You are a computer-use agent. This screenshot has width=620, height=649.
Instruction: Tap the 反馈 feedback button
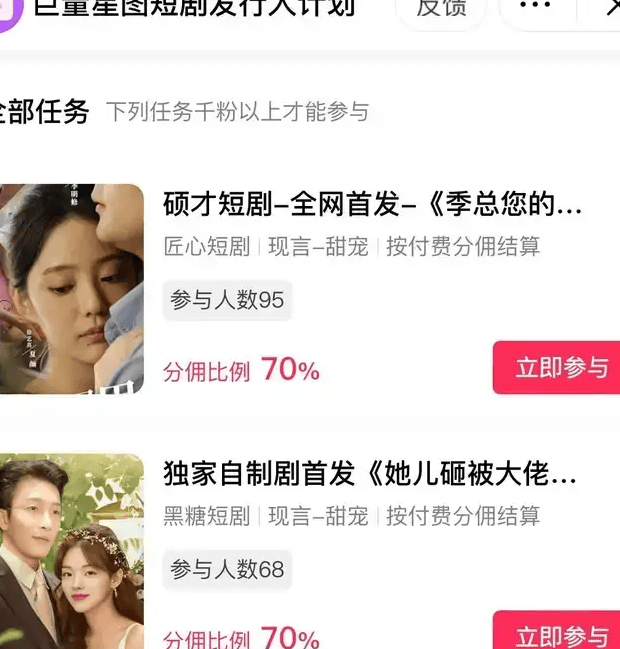pos(441,8)
